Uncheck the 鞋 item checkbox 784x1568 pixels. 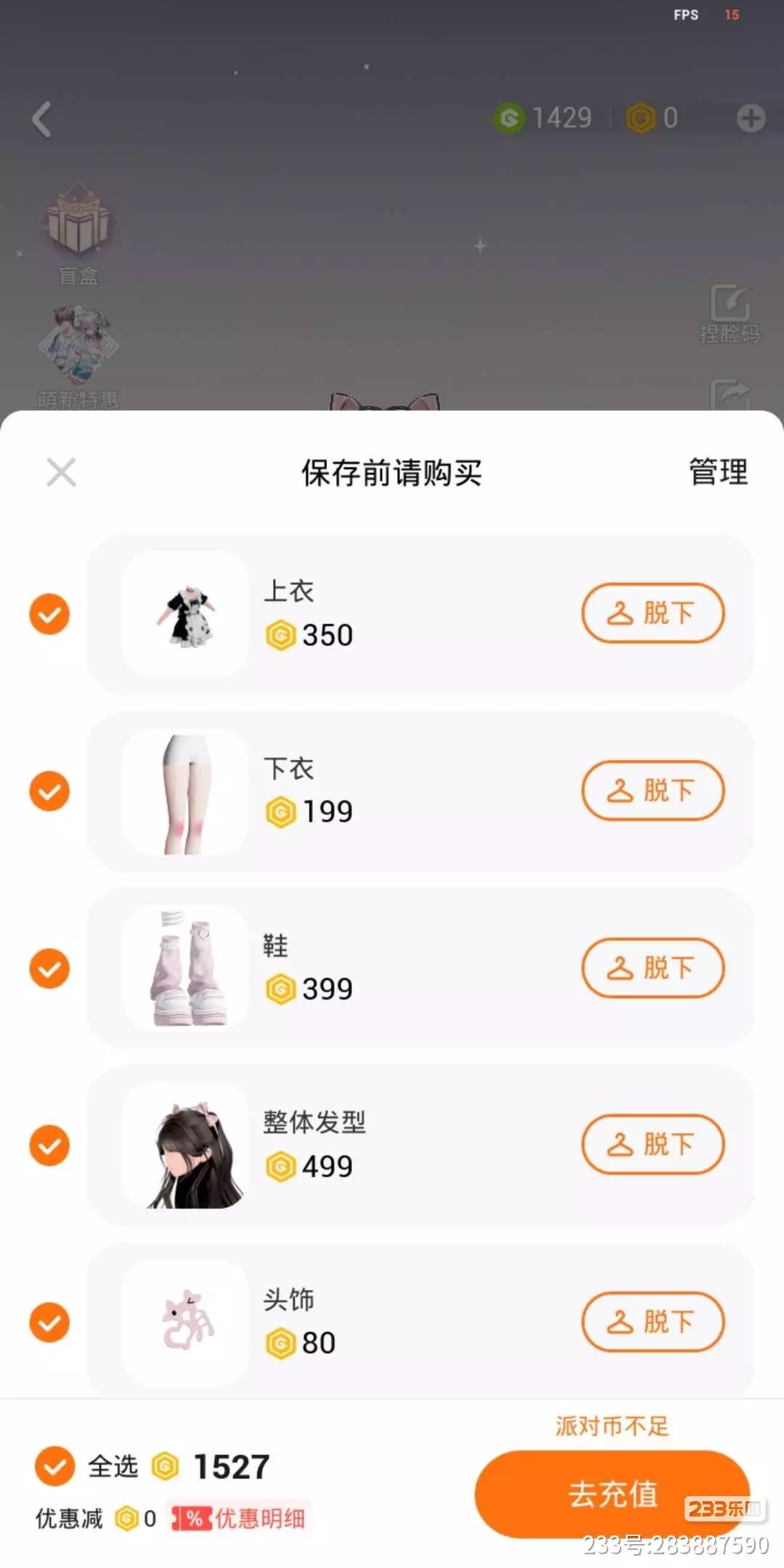pos(49,968)
